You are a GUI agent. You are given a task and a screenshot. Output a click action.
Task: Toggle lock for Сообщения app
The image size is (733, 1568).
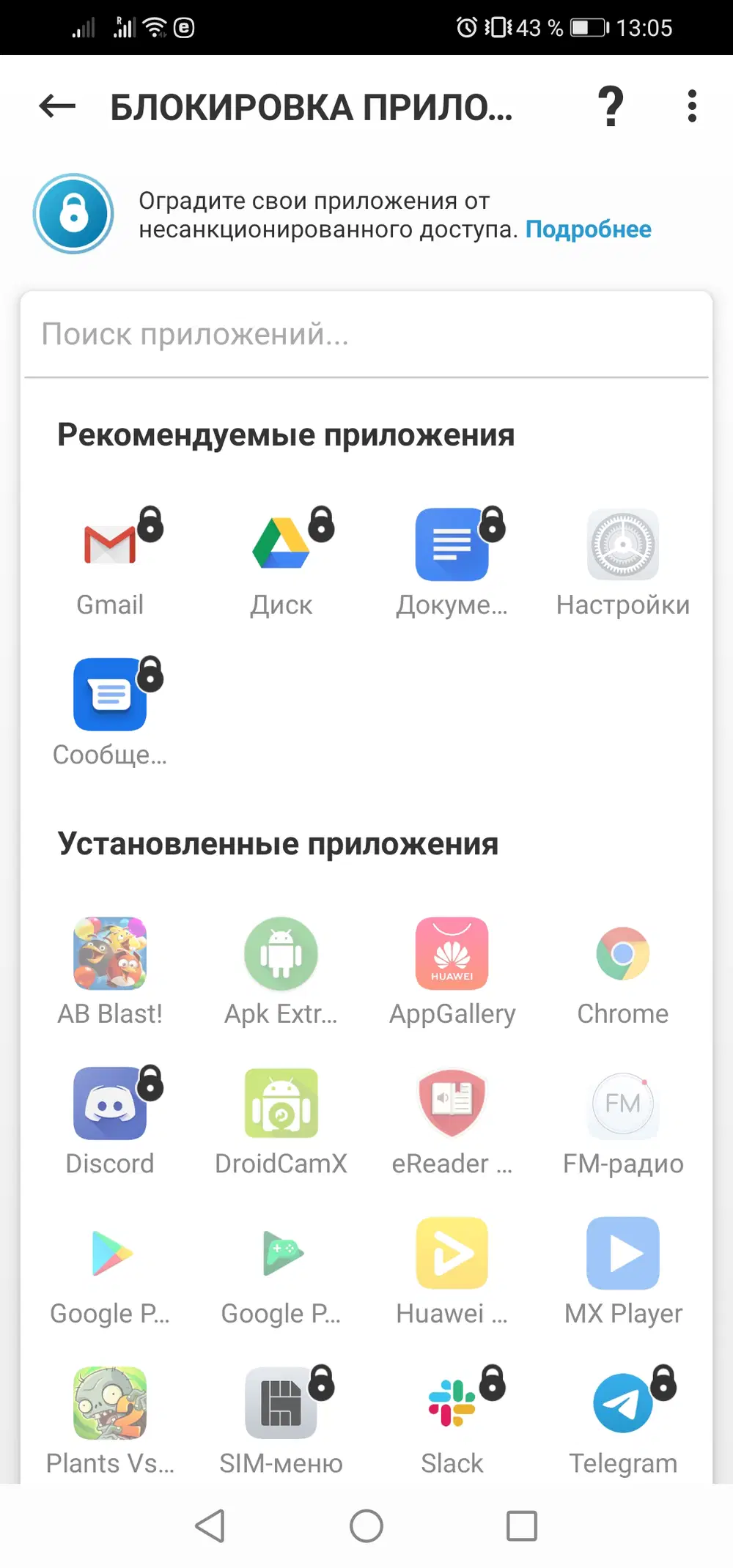110,696
